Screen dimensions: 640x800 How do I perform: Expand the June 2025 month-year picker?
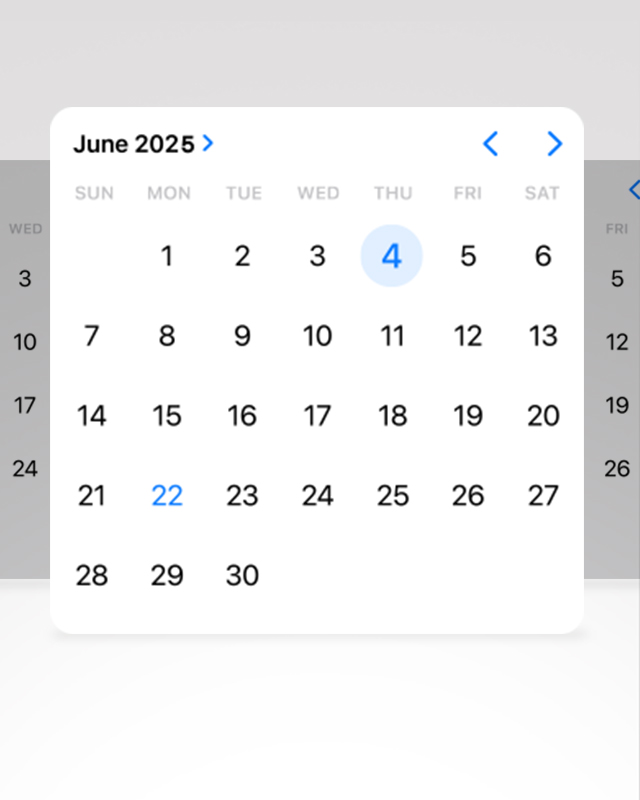pyautogui.click(x=143, y=144)
